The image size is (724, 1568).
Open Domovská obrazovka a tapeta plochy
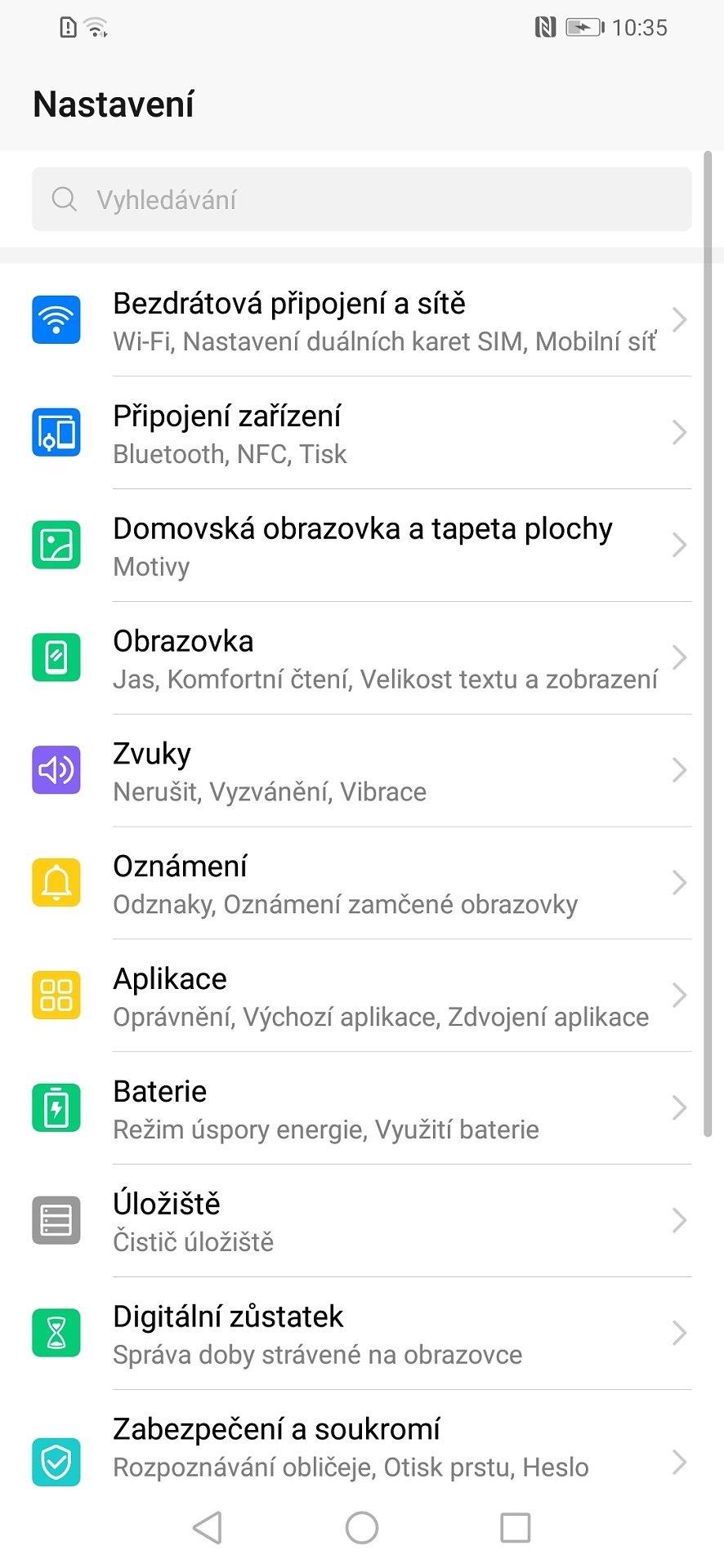click(x=362, y=546)
